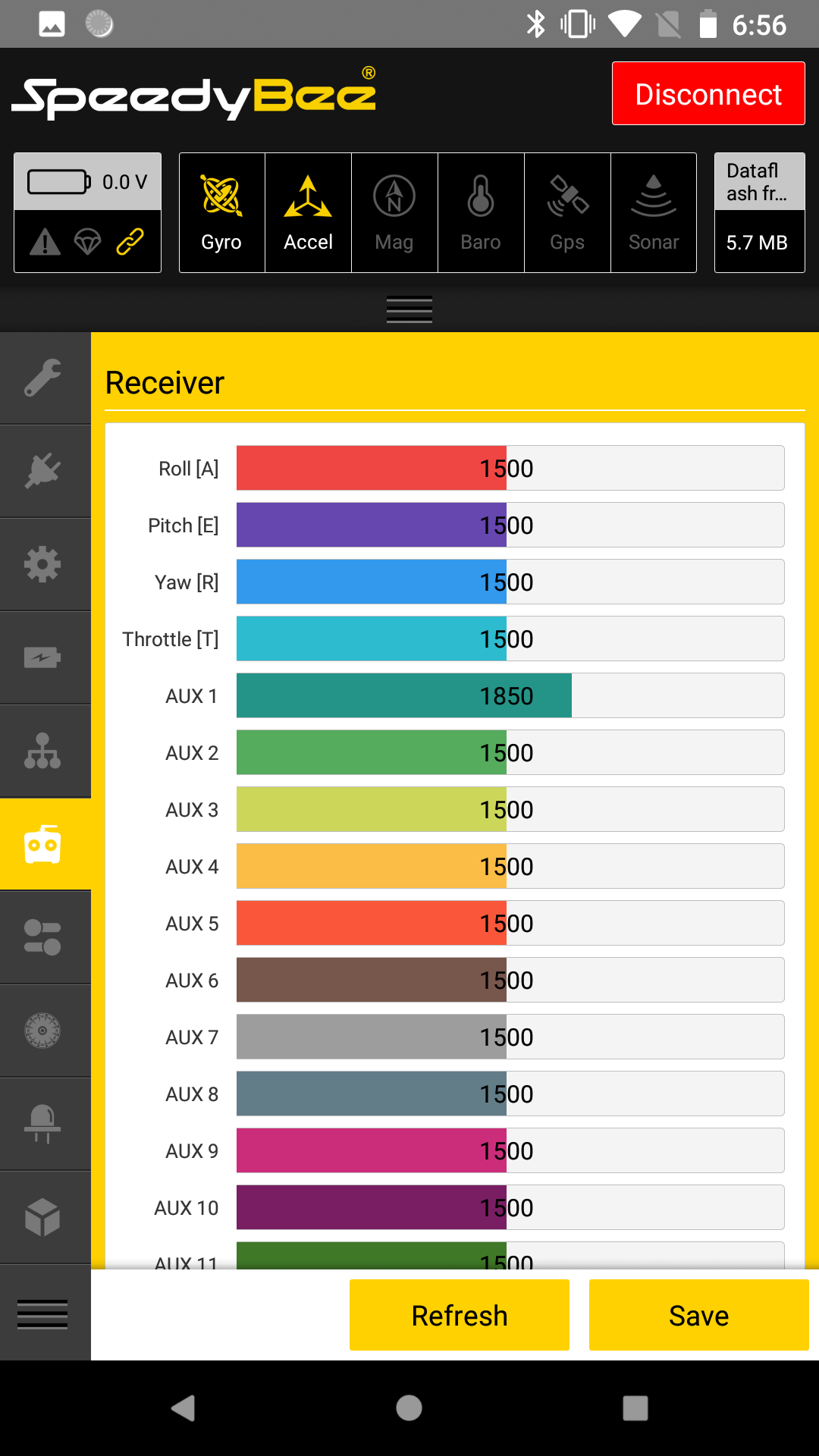Open the LED light tab

[x=43, y=1124]
